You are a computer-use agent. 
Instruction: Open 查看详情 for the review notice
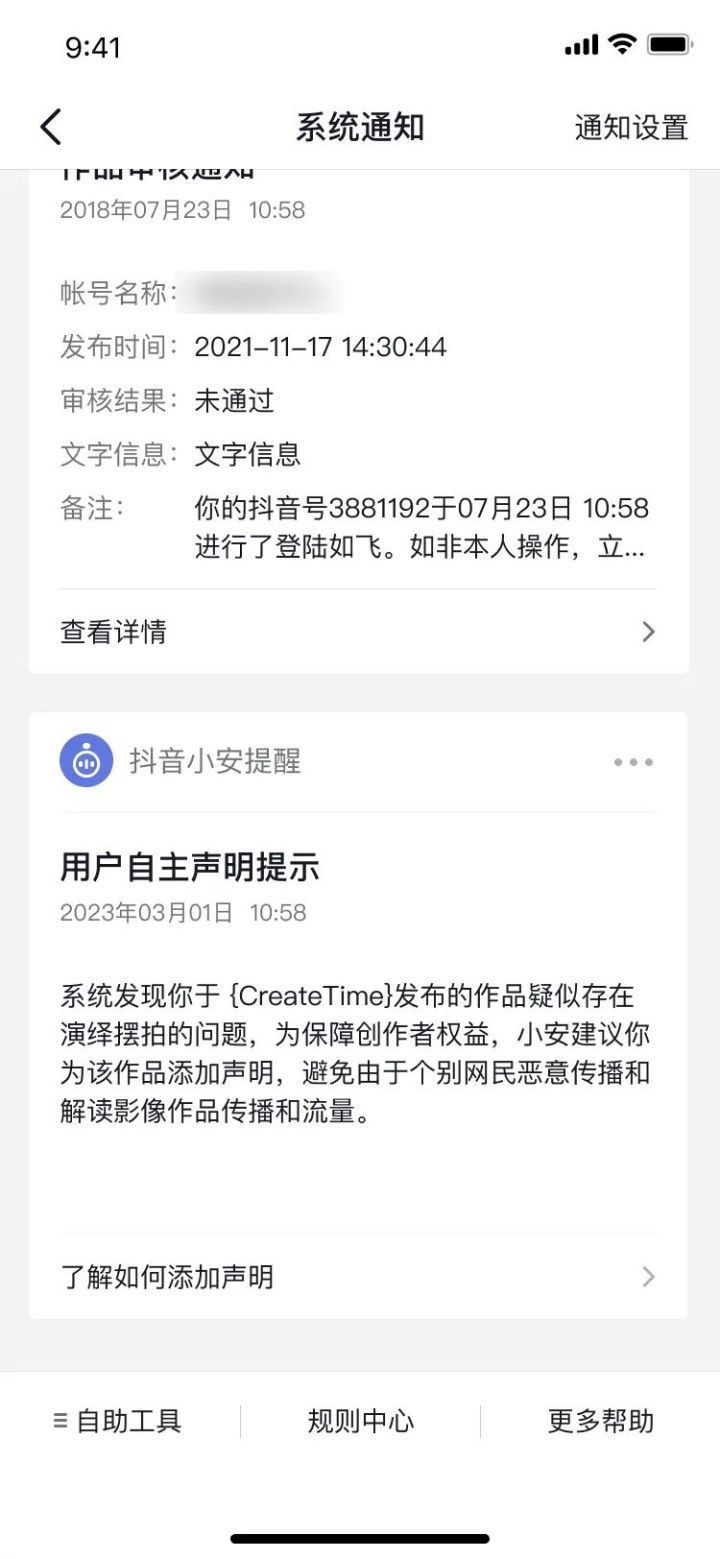(x=358, y=632)
